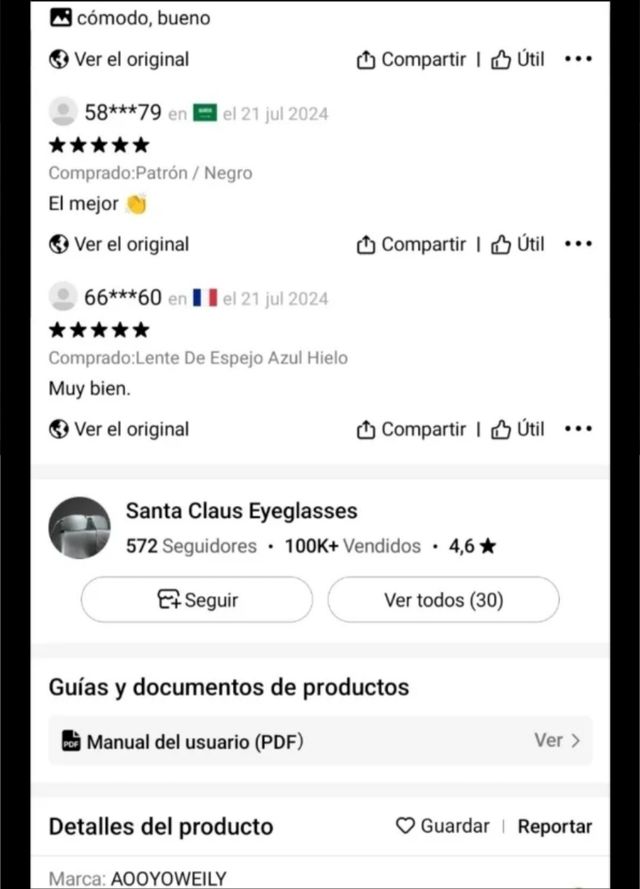Open more options for 'Muy bien.' review

(578, 429)
